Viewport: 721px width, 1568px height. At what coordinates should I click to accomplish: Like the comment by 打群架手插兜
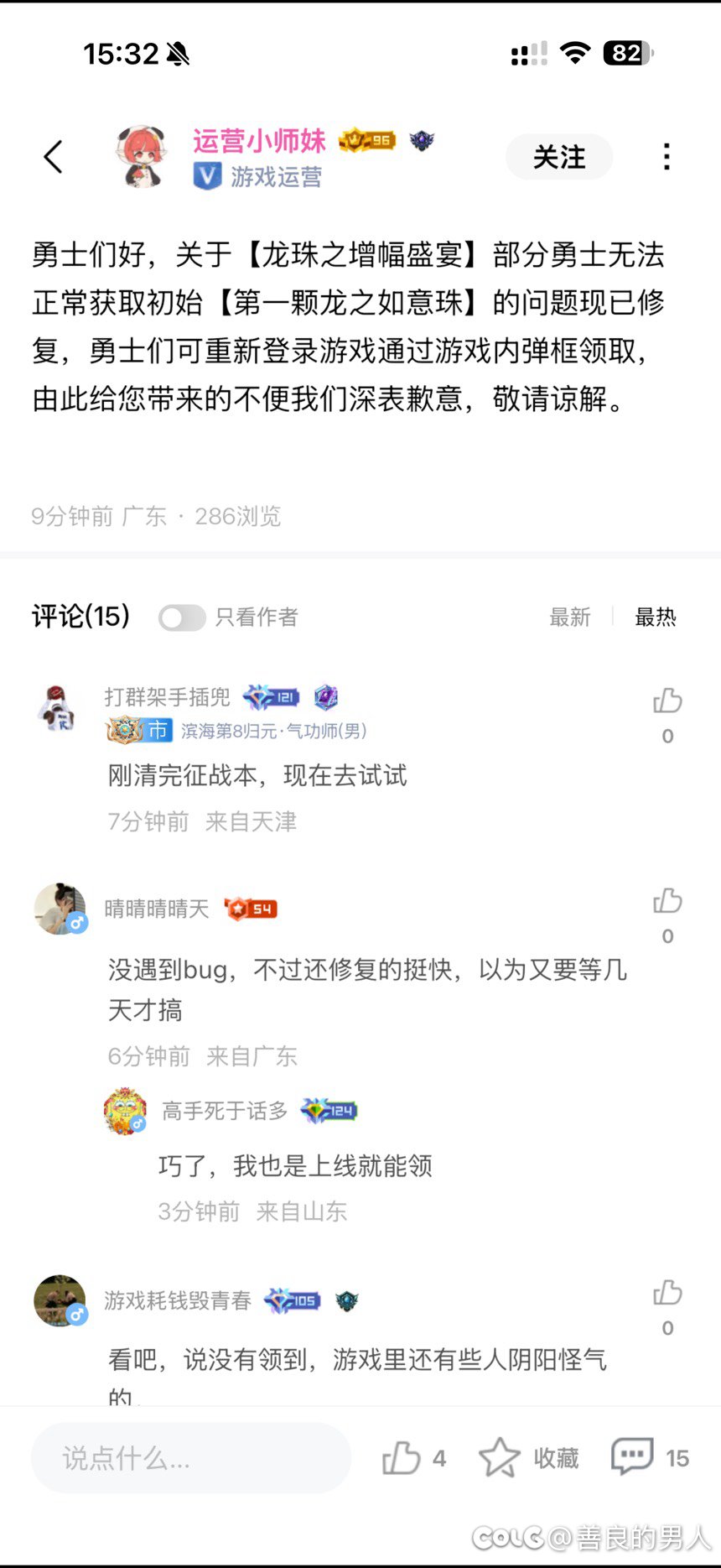(x=667, y=701)
